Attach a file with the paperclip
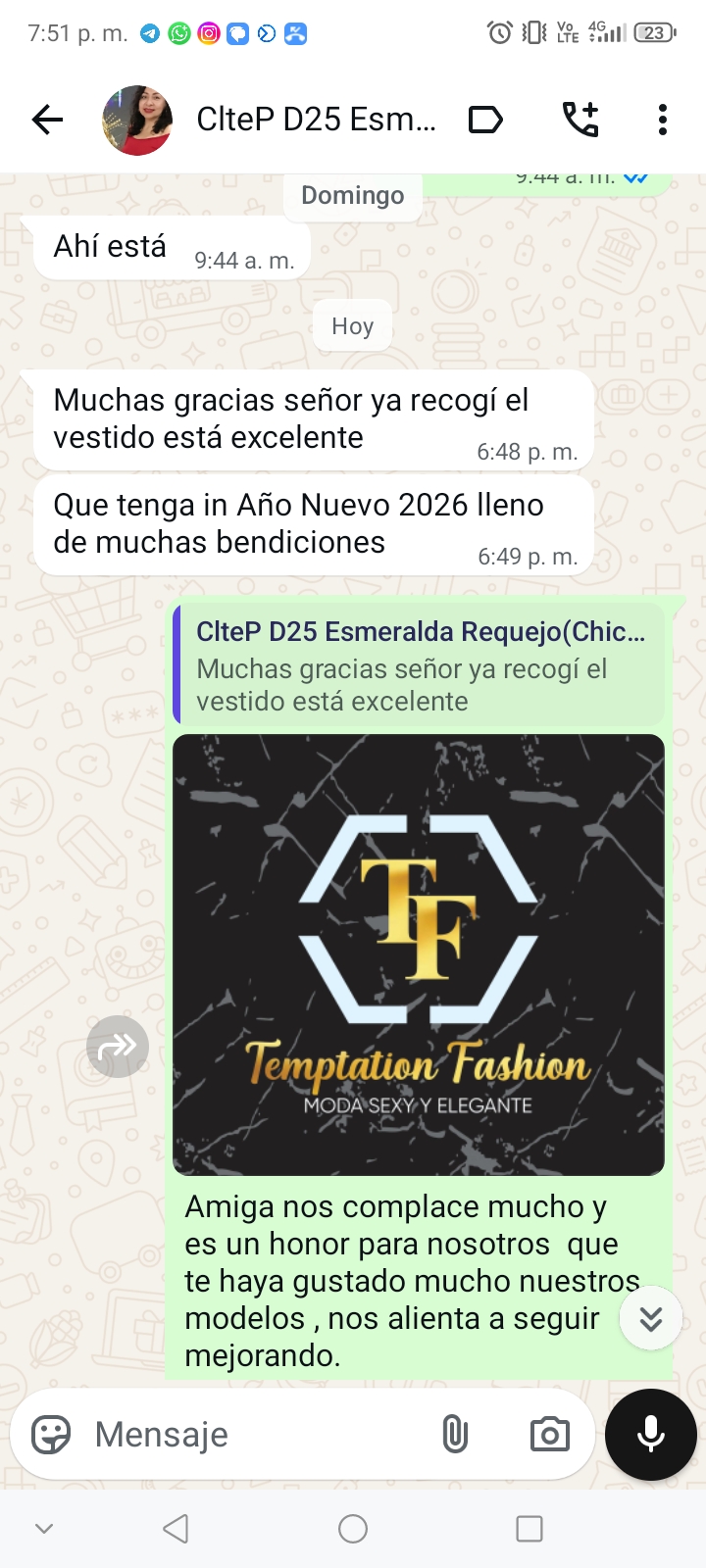Viewport: 706px width, 1568px height. coord(455,1435)
